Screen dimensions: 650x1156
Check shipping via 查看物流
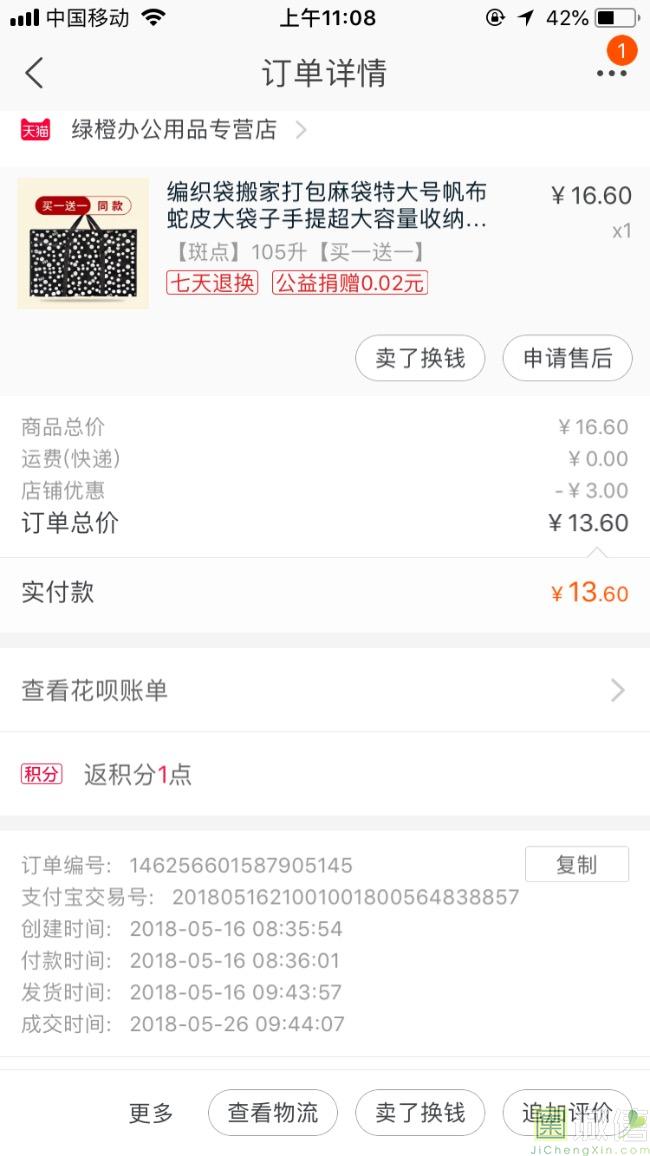tap(273, 1112)
